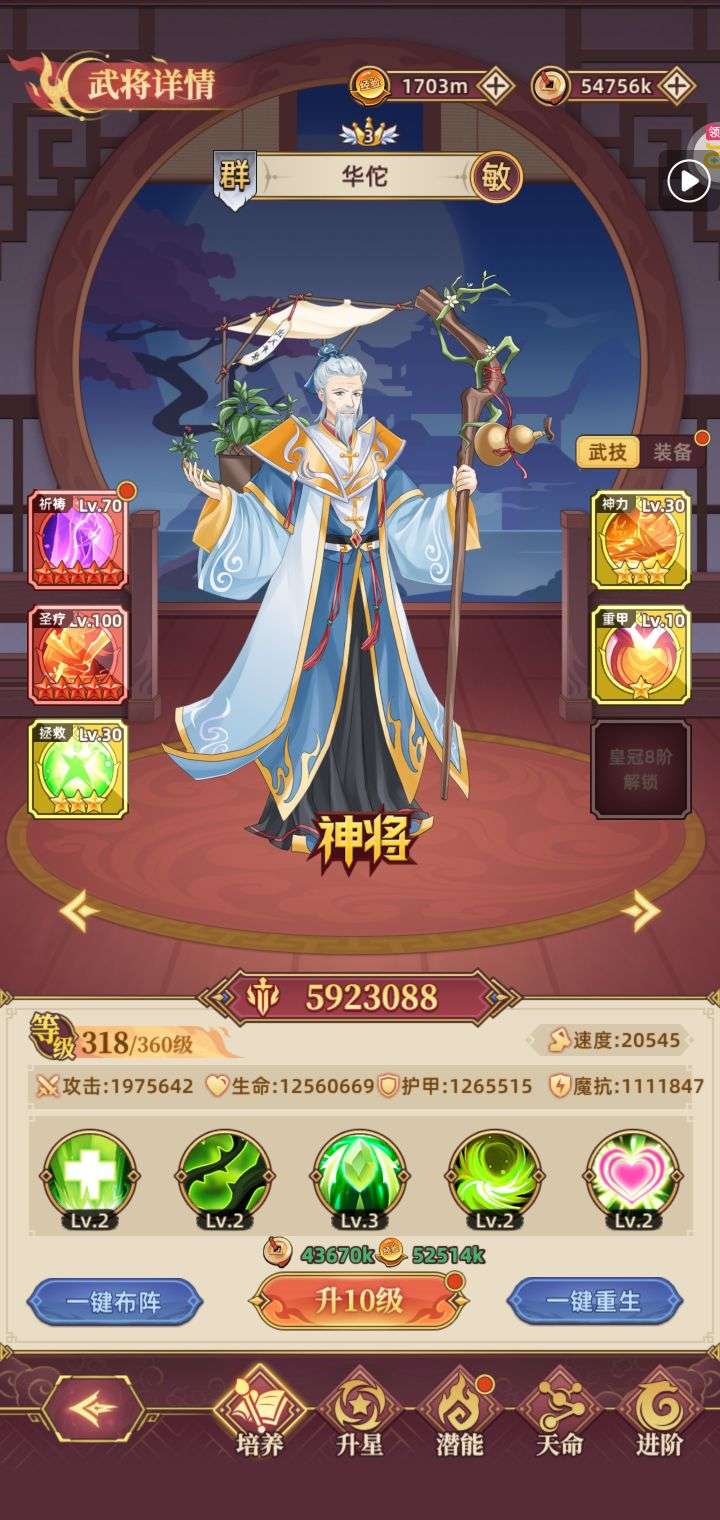Screen dimensions: 720x1520
Task: Open the floating video play button
Action: (x=688, y=181)
